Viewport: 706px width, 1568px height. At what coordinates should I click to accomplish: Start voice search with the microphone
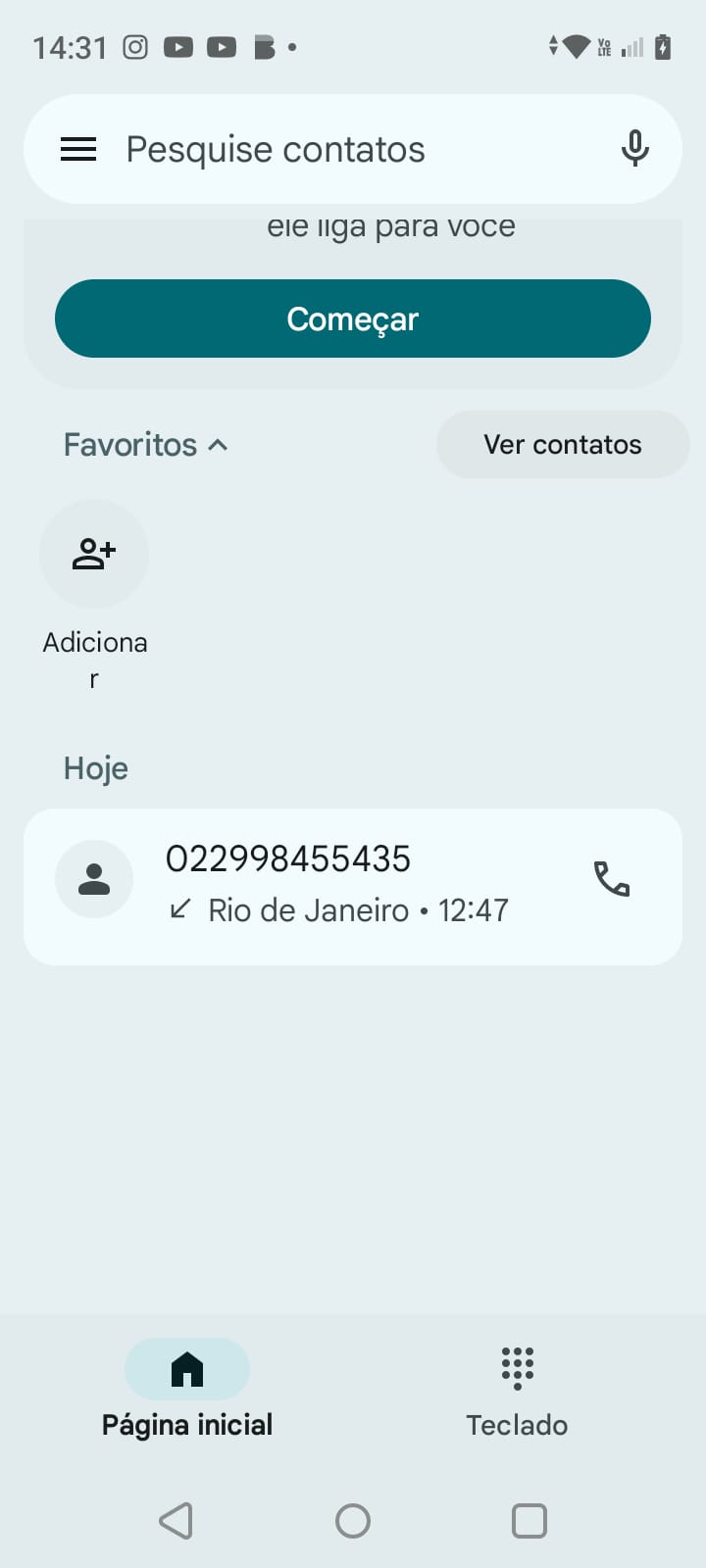click(x=634, y=149)
